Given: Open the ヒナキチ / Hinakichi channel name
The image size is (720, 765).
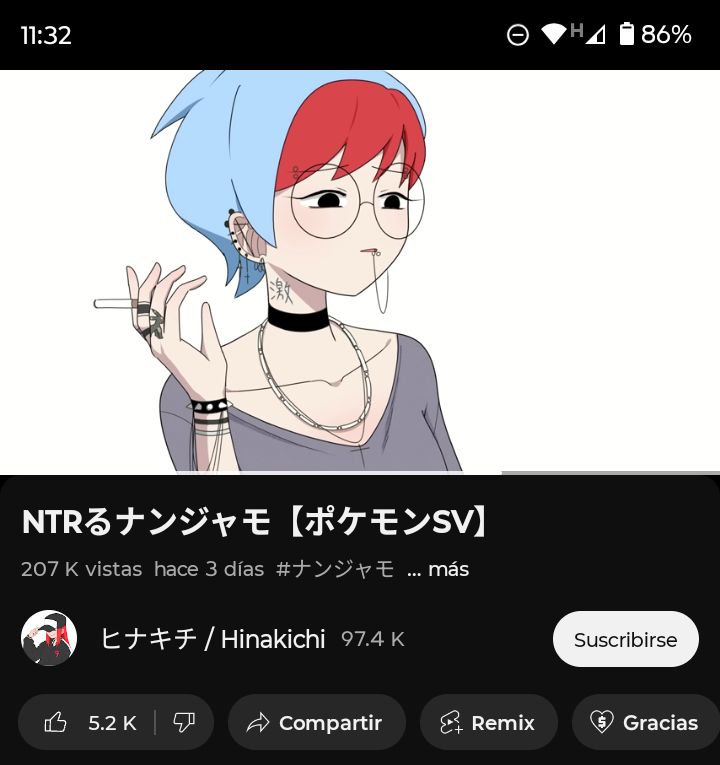Looking at the screenshot, I should pyautogui.click(x=213, y=639).
